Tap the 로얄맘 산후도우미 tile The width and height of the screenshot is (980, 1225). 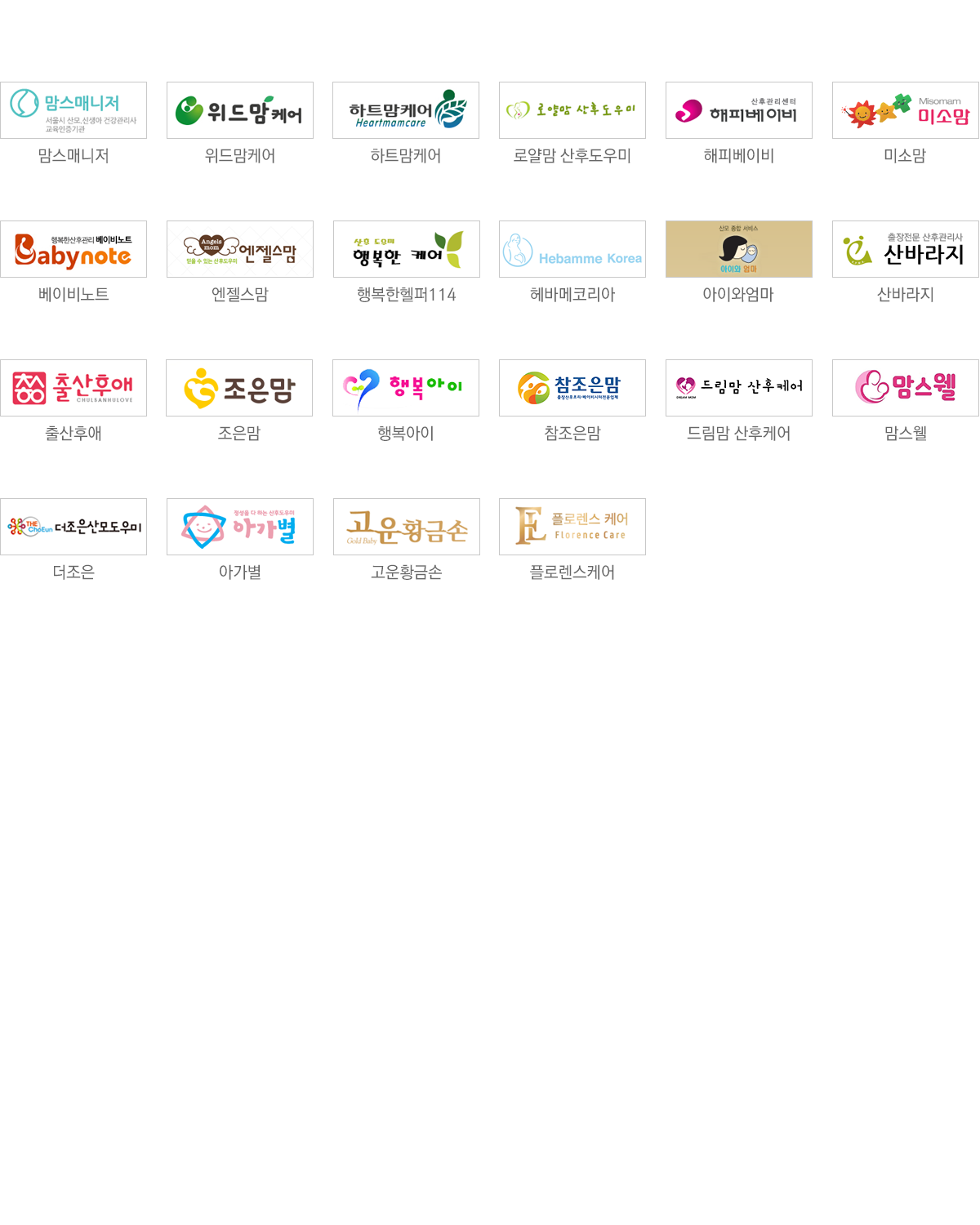pyautogui.click(x=572, y=110)
